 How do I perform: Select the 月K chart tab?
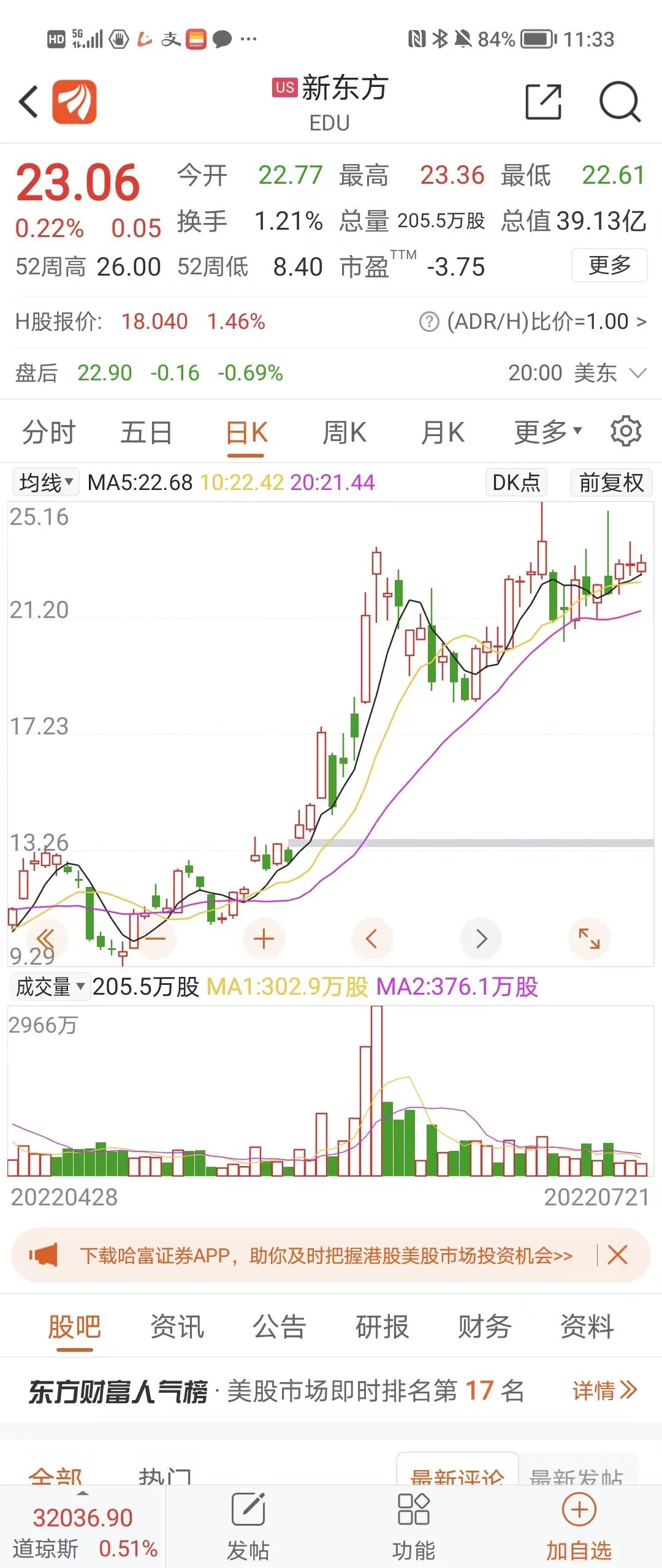point(442,432)
